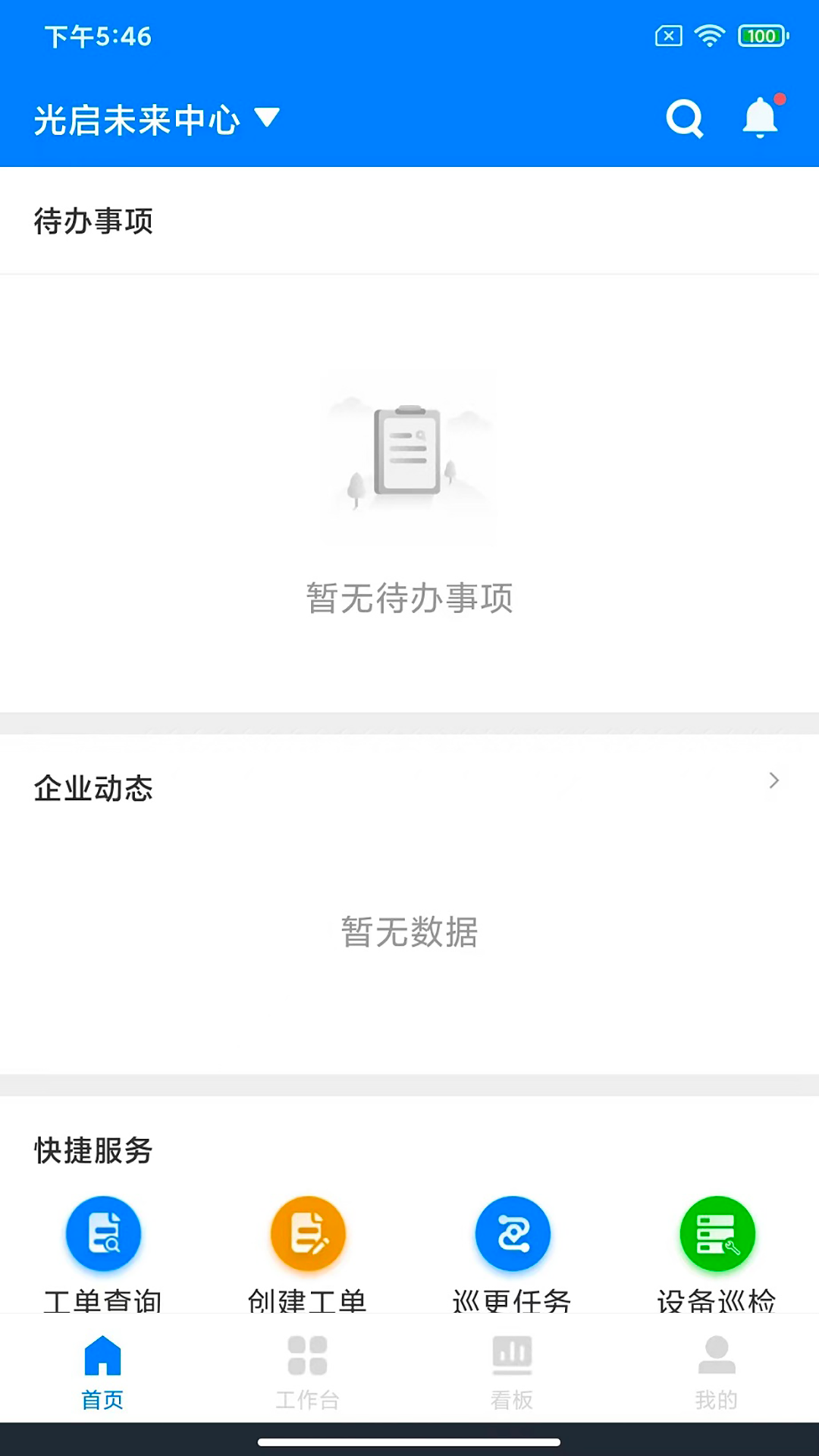Open the project switcher by tapping 光启未来中心
The height and width of the screenshot is (1456, 819).
pyautogui.click(x=136, y=119)
